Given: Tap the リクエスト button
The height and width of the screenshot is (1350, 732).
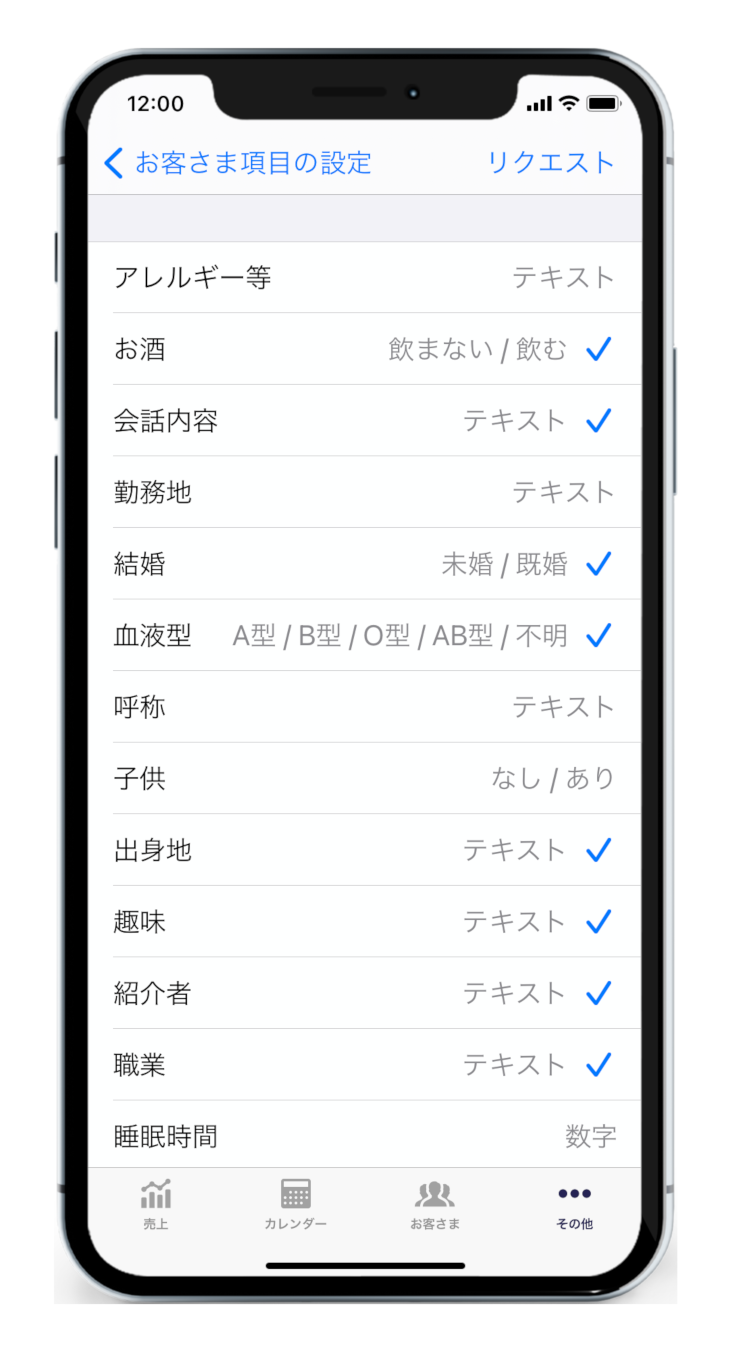Looking at the screenshot, I should (x=551, y=162).
